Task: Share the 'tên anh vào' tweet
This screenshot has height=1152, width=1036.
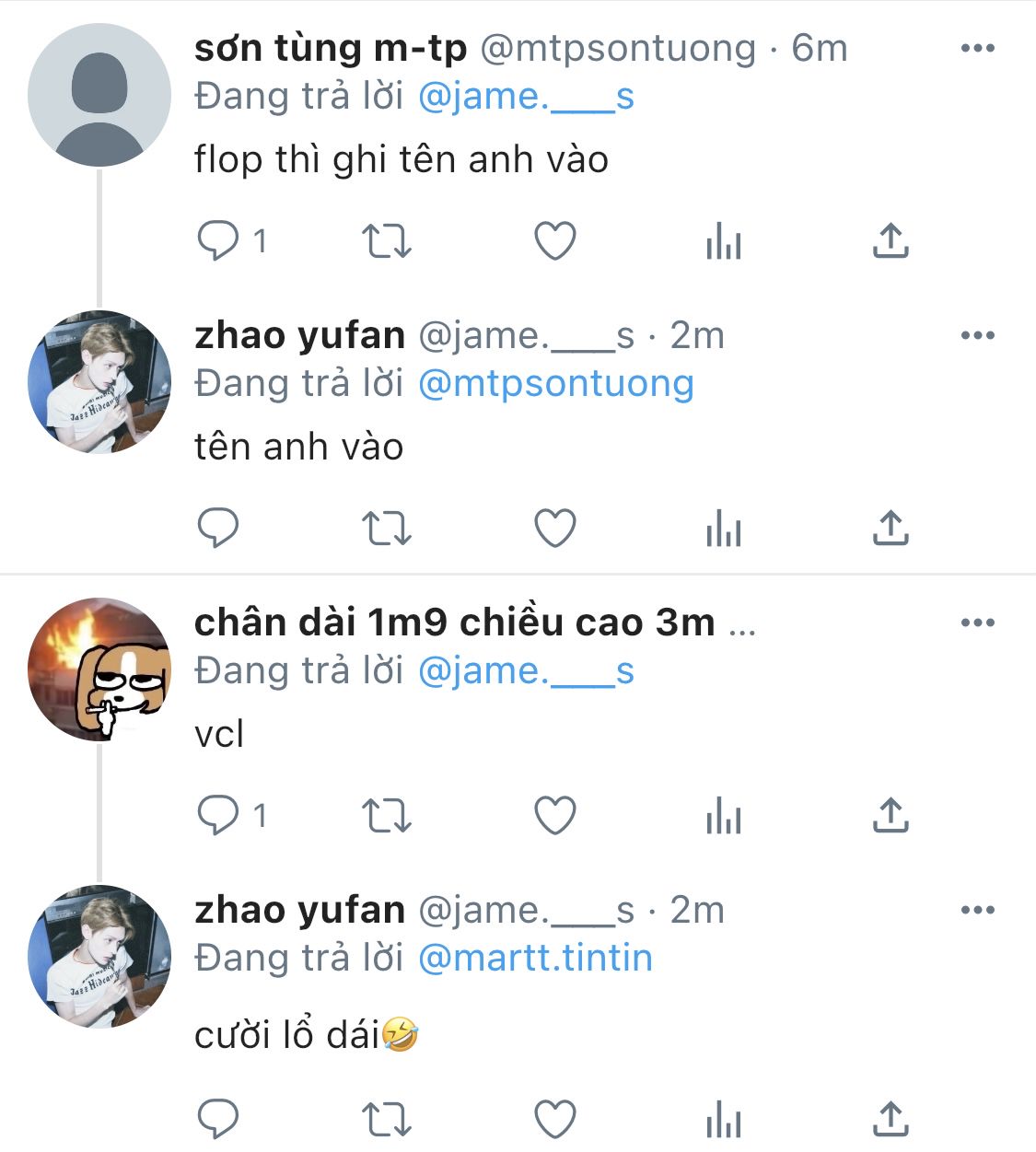Action: (890, 529)
